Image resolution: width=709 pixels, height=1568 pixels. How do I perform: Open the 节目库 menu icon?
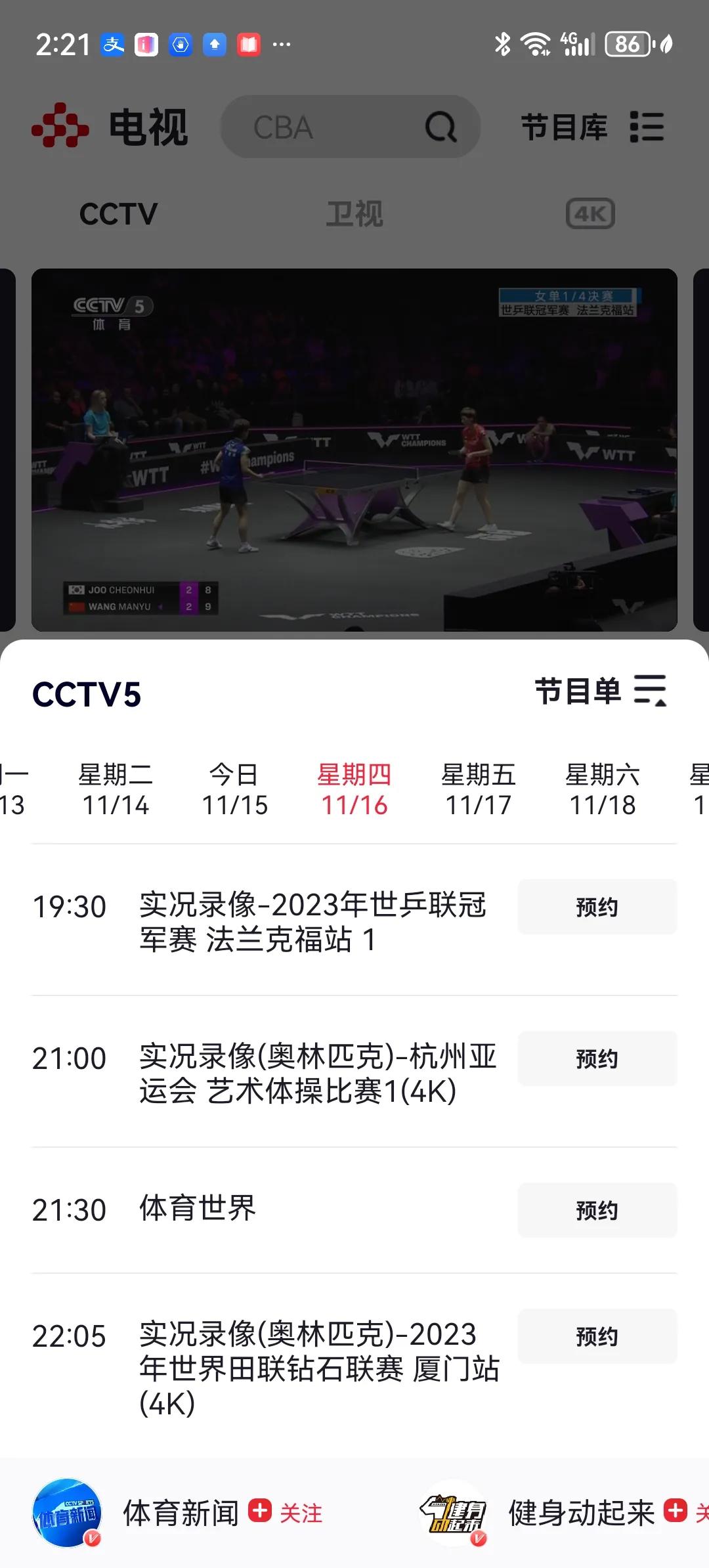point(647,127)
